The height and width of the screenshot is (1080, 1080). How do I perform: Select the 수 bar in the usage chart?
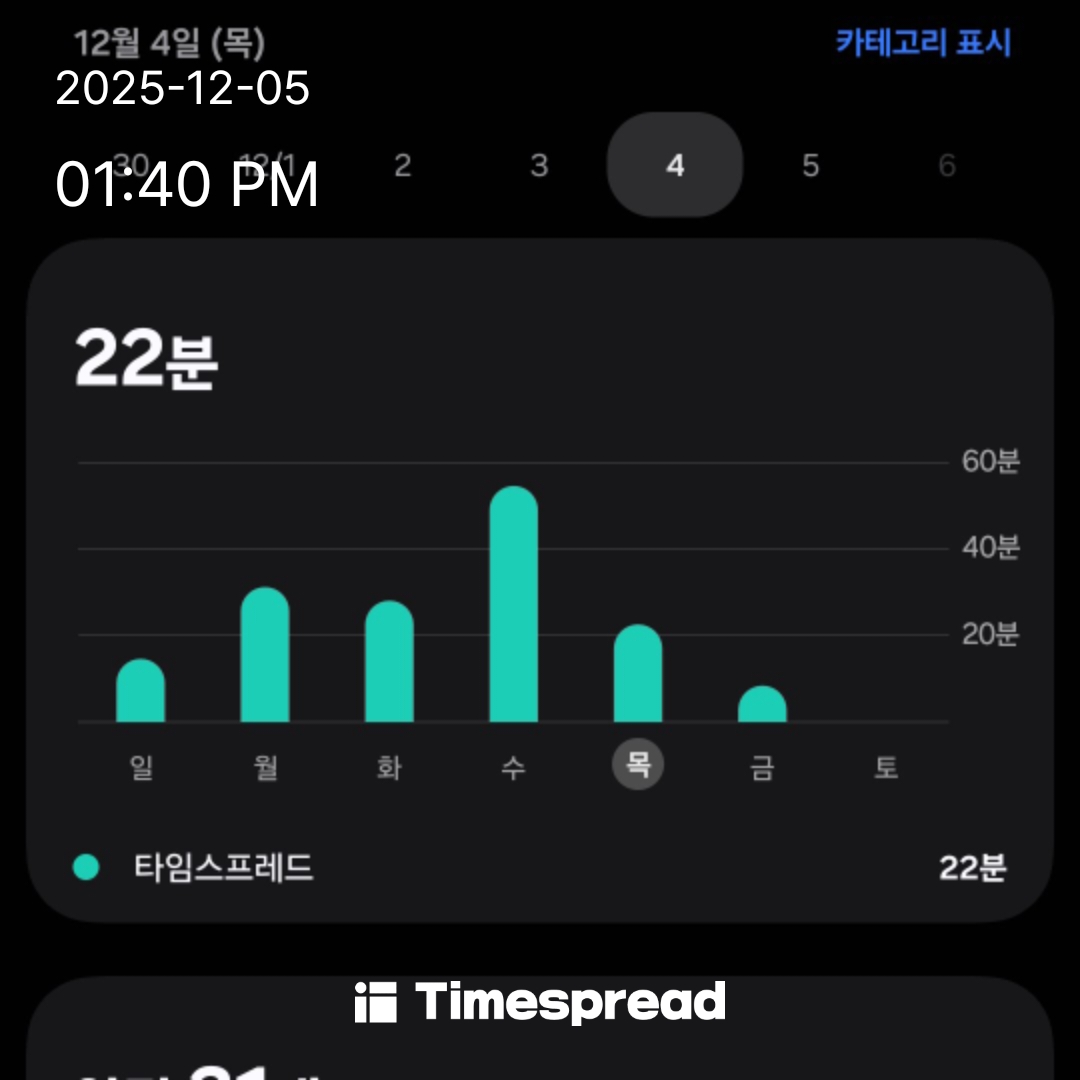513,605
